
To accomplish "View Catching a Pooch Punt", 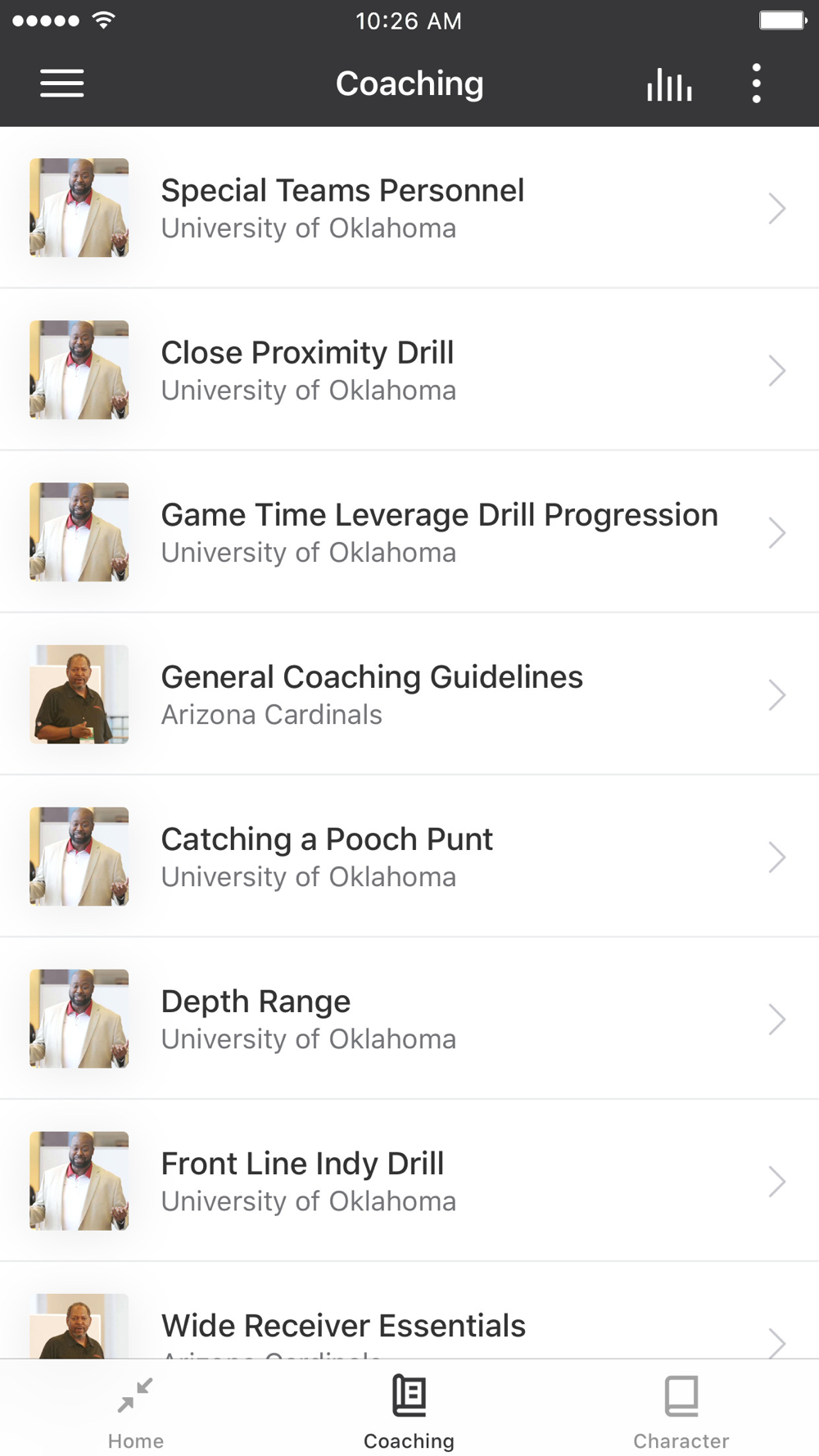I will pos(409,857).
